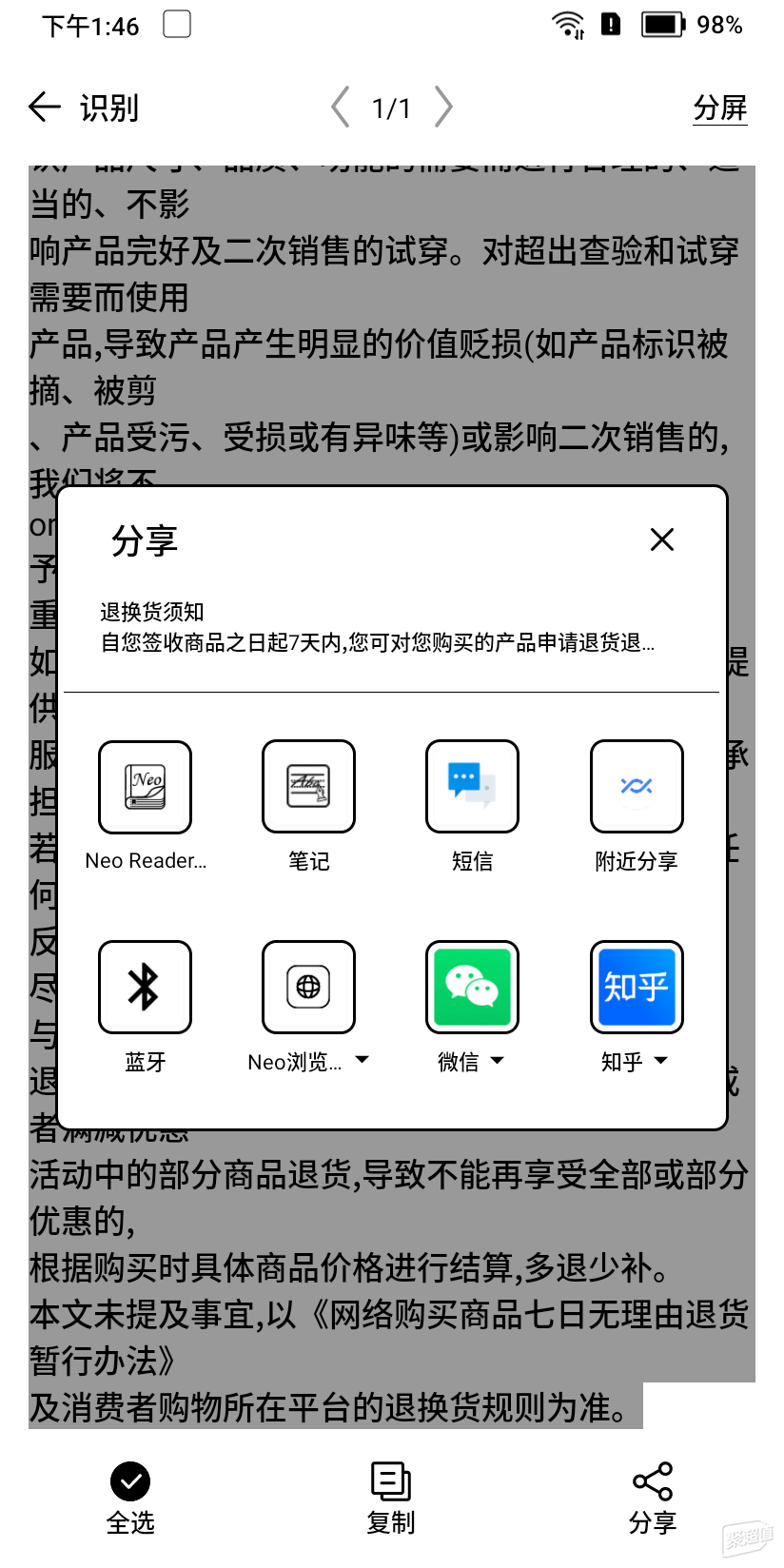The width and height of the screenshot is (784, 1568).
Task: Share to 微信 WeChat
Action: 472,988
